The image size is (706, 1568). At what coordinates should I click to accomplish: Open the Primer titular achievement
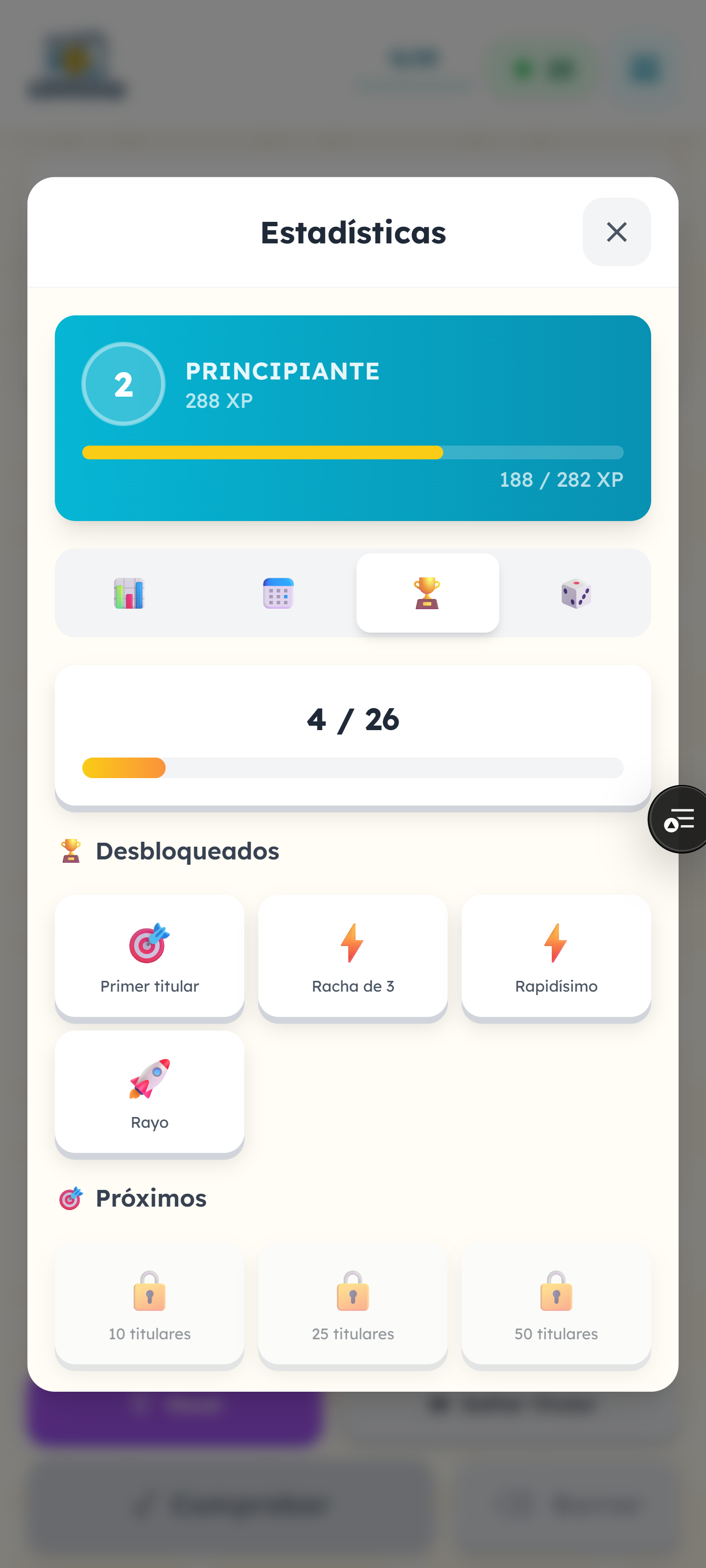point(149,956)
